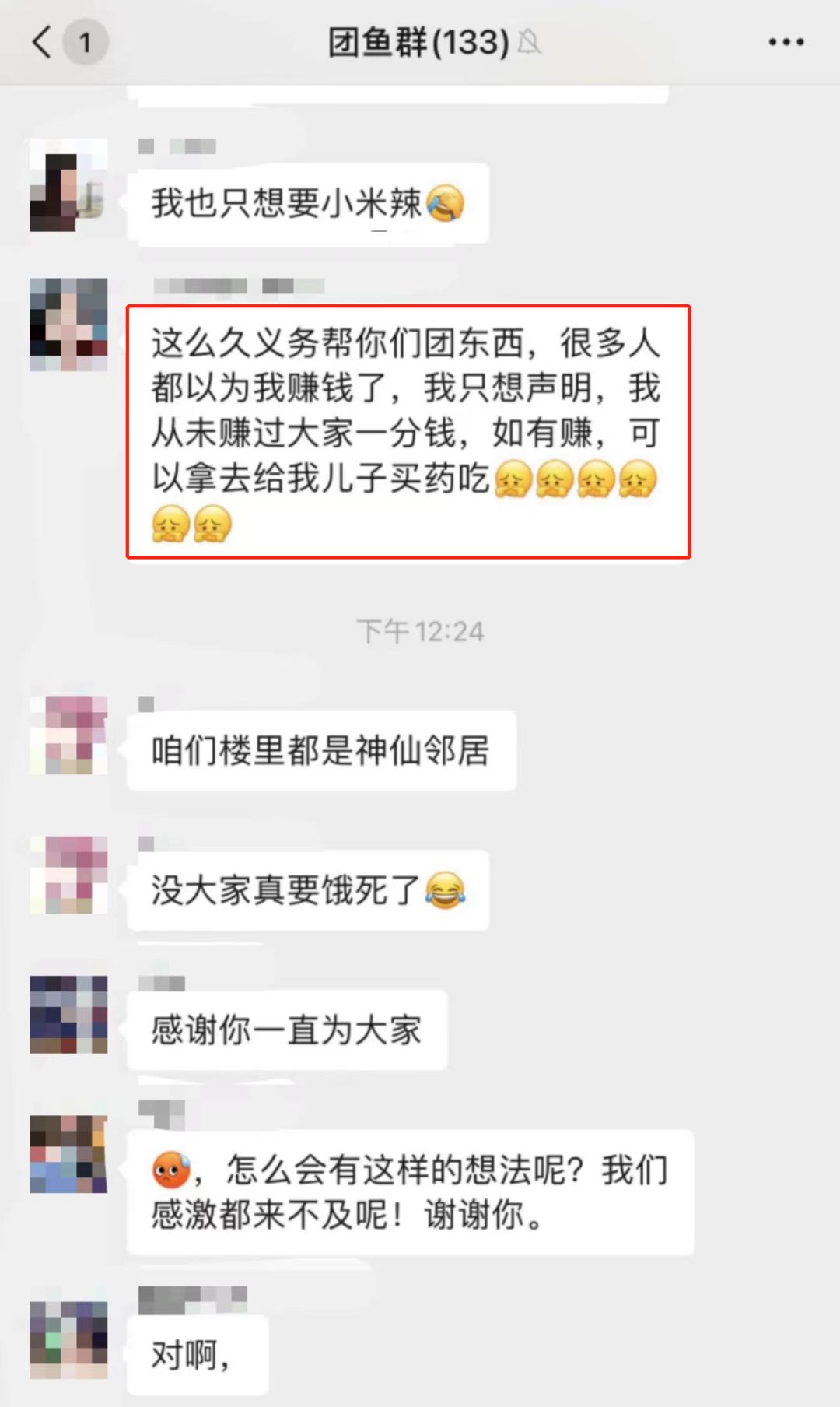This screenshot has height=1407, width=840.
Task: Open the group chat overflow menu
Action: pos(786,42)
